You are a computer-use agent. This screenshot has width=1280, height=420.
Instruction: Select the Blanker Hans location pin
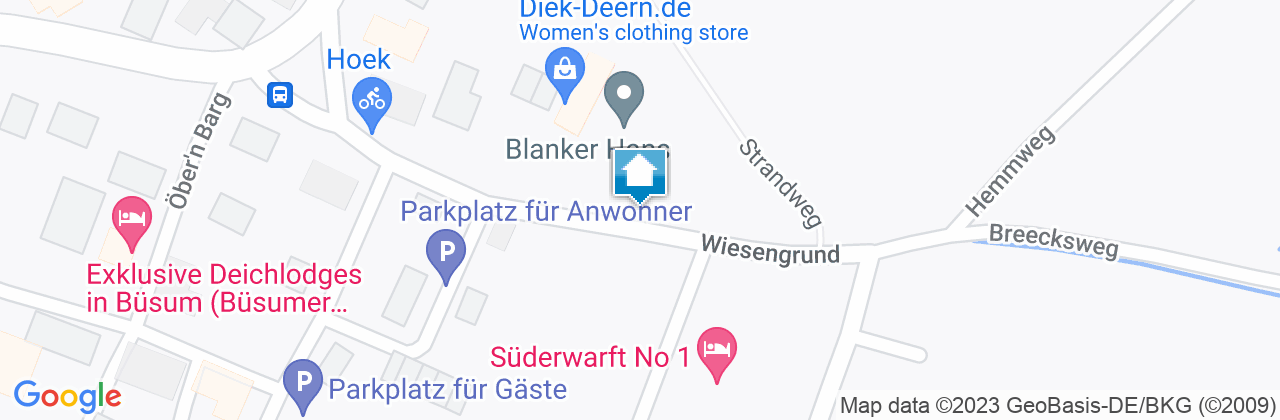click(625, 95)
